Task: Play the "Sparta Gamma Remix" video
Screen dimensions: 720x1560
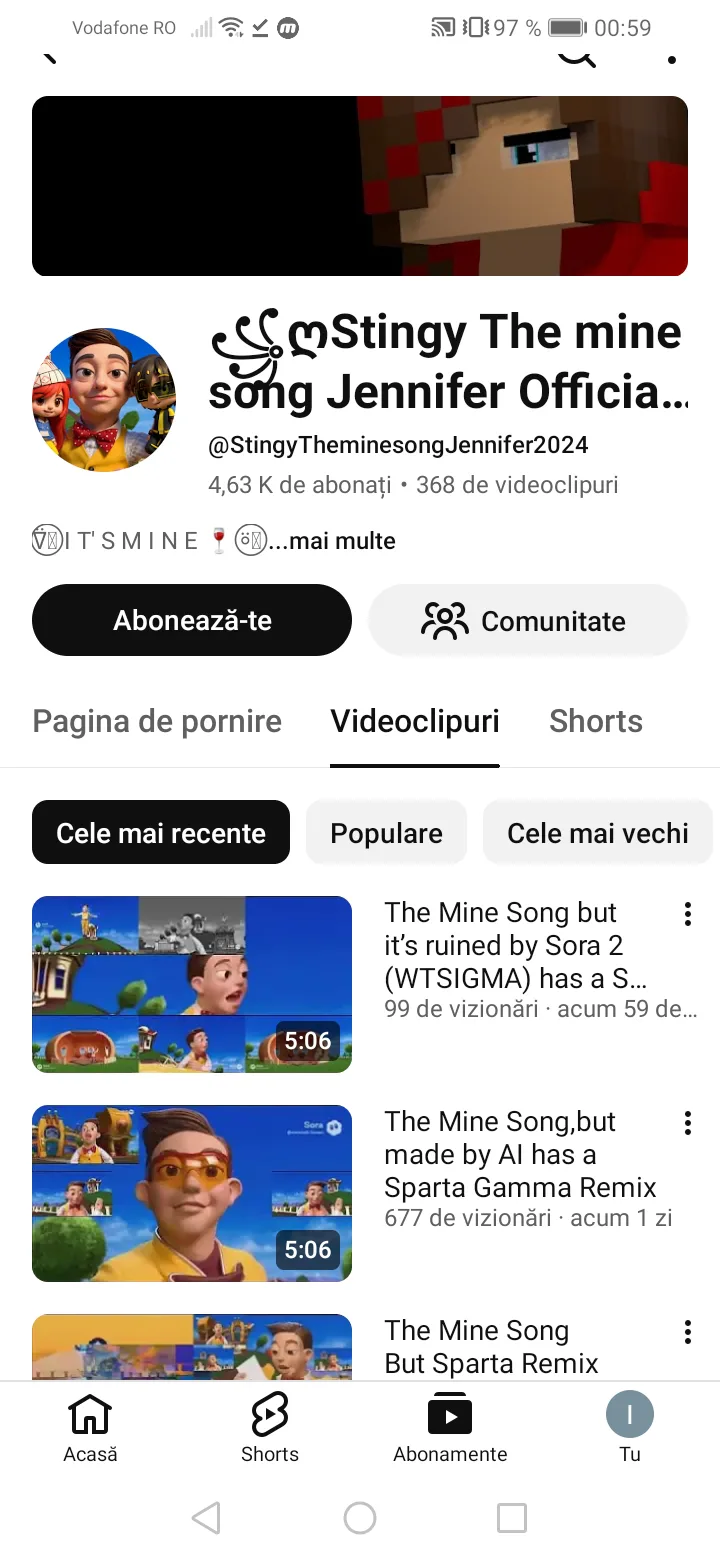Action: pos(192,1193)
